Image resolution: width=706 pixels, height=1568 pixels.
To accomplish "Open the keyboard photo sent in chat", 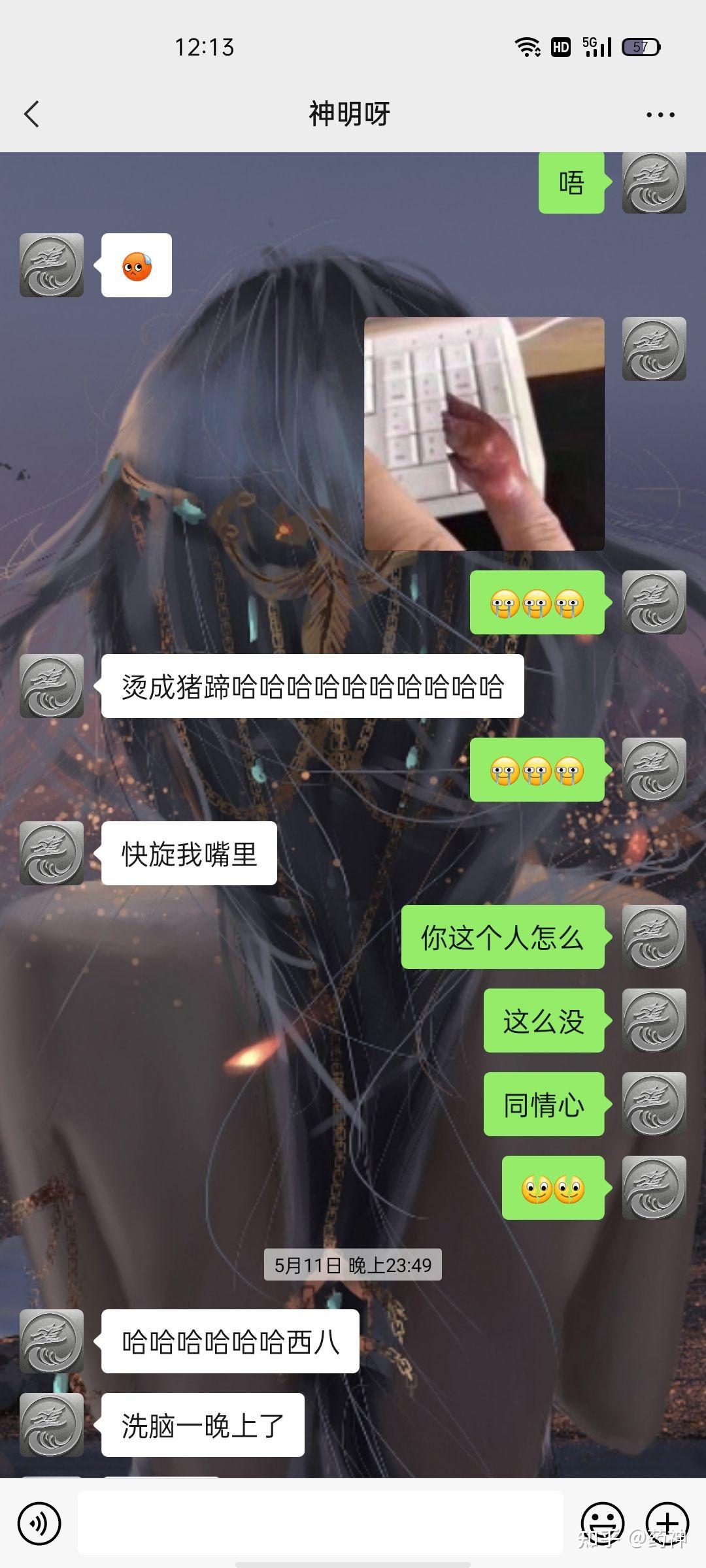I will click(x=484, y=433).
